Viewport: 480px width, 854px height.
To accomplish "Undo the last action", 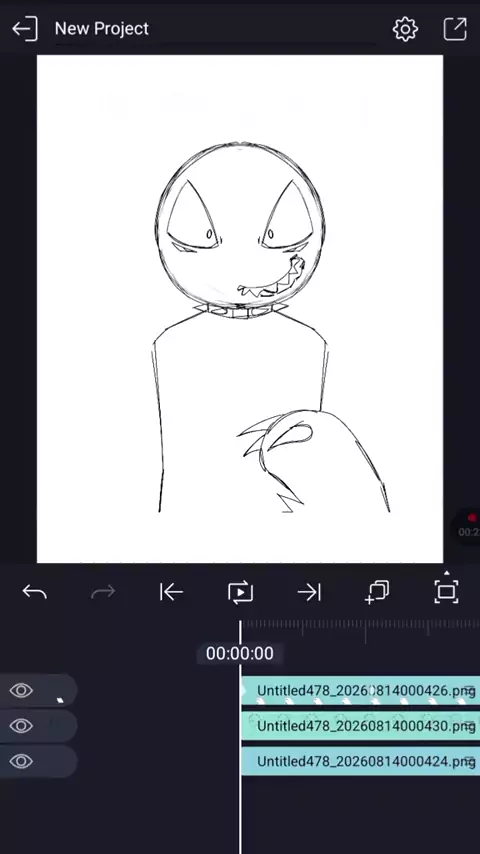I will (34, 591).
